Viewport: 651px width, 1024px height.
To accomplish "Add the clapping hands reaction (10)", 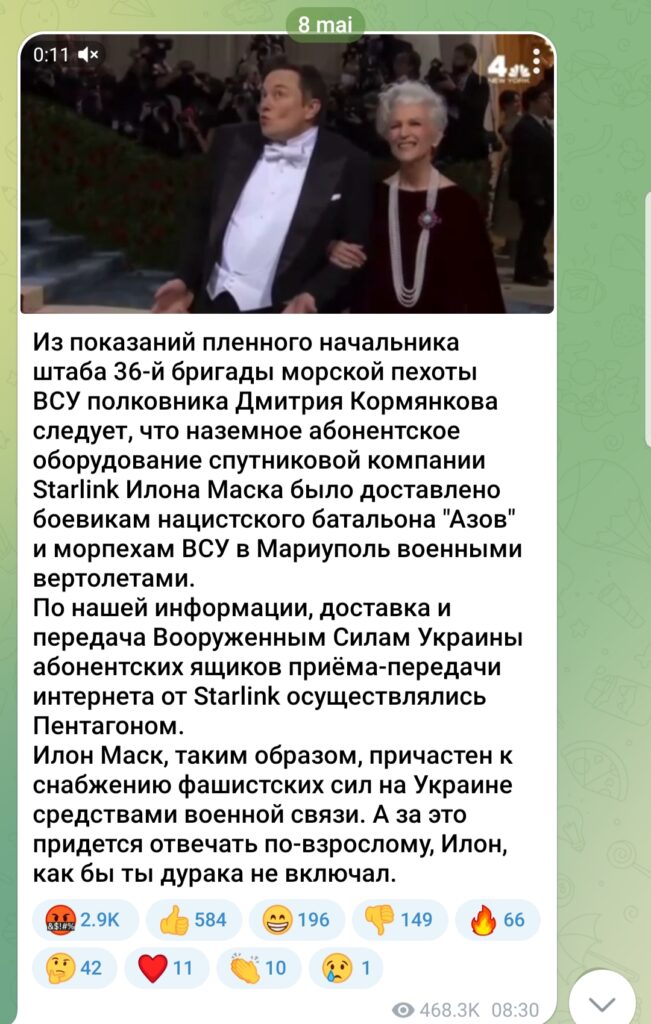I will pyautogui.click(x=256, y=968).
